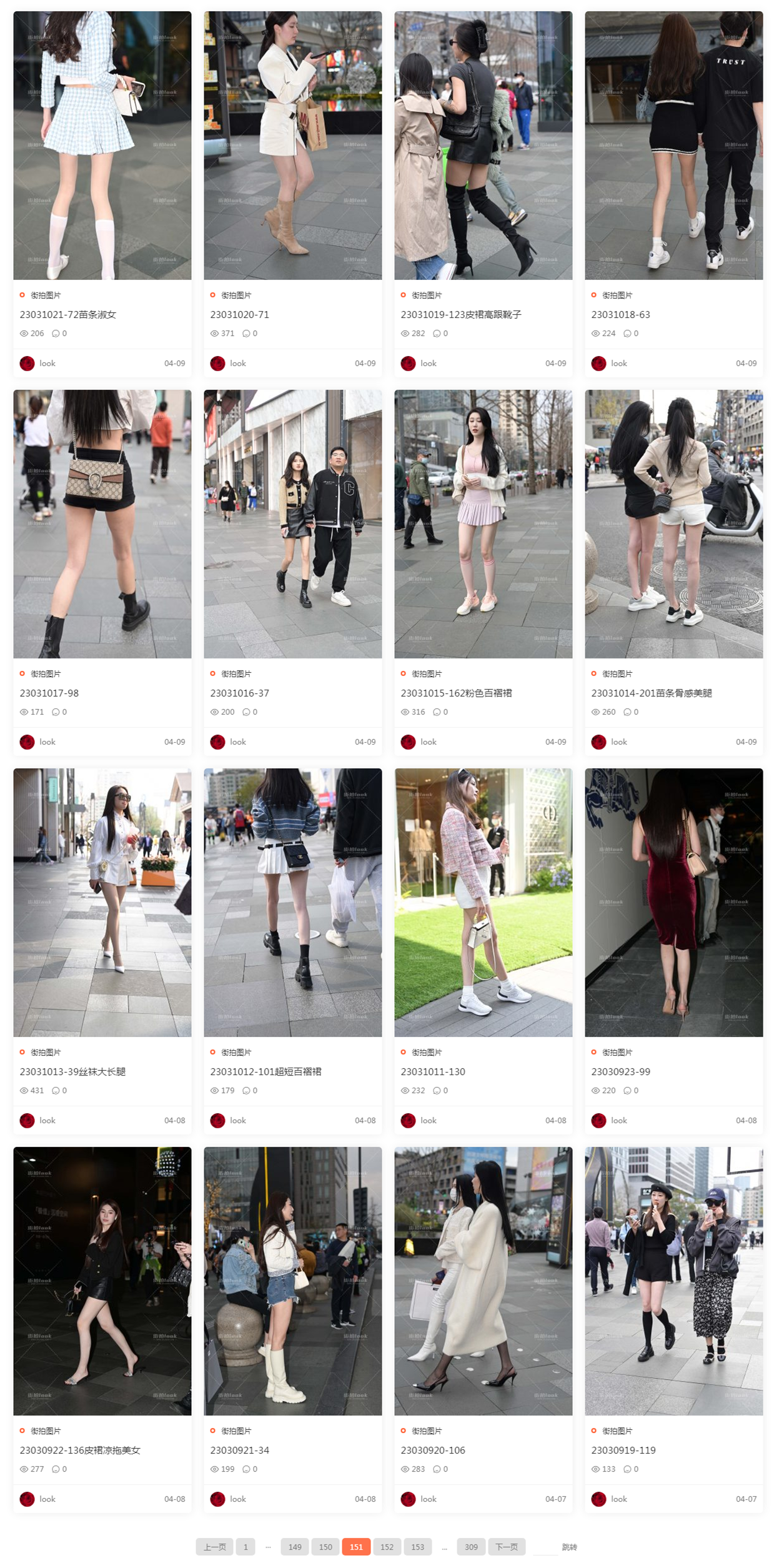Open post 23031020-71
784x1568 pixels.
240,315
